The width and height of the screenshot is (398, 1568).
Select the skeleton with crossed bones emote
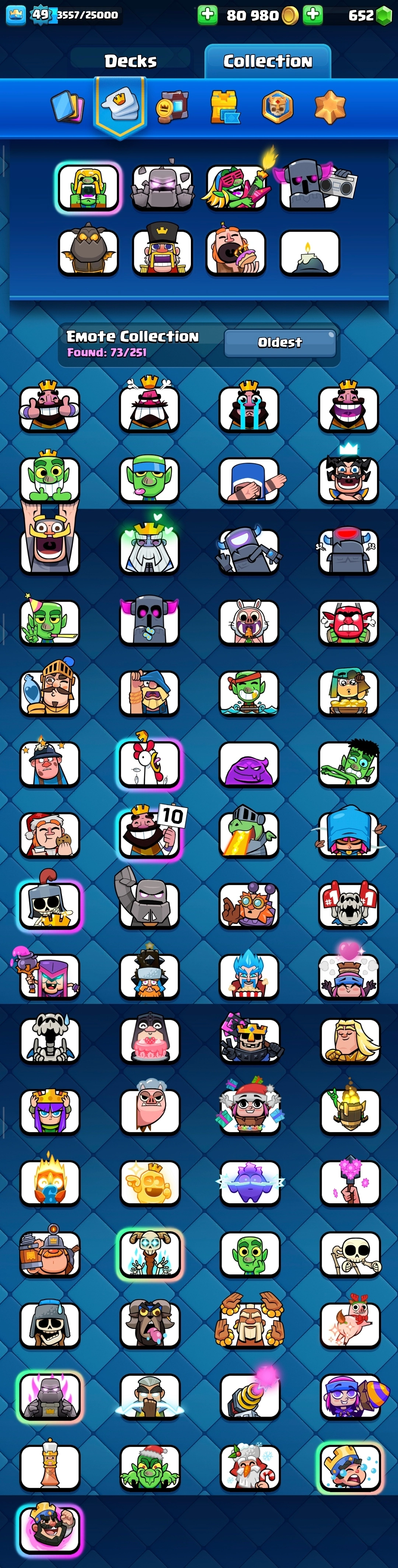click(x=349, y=1253)
